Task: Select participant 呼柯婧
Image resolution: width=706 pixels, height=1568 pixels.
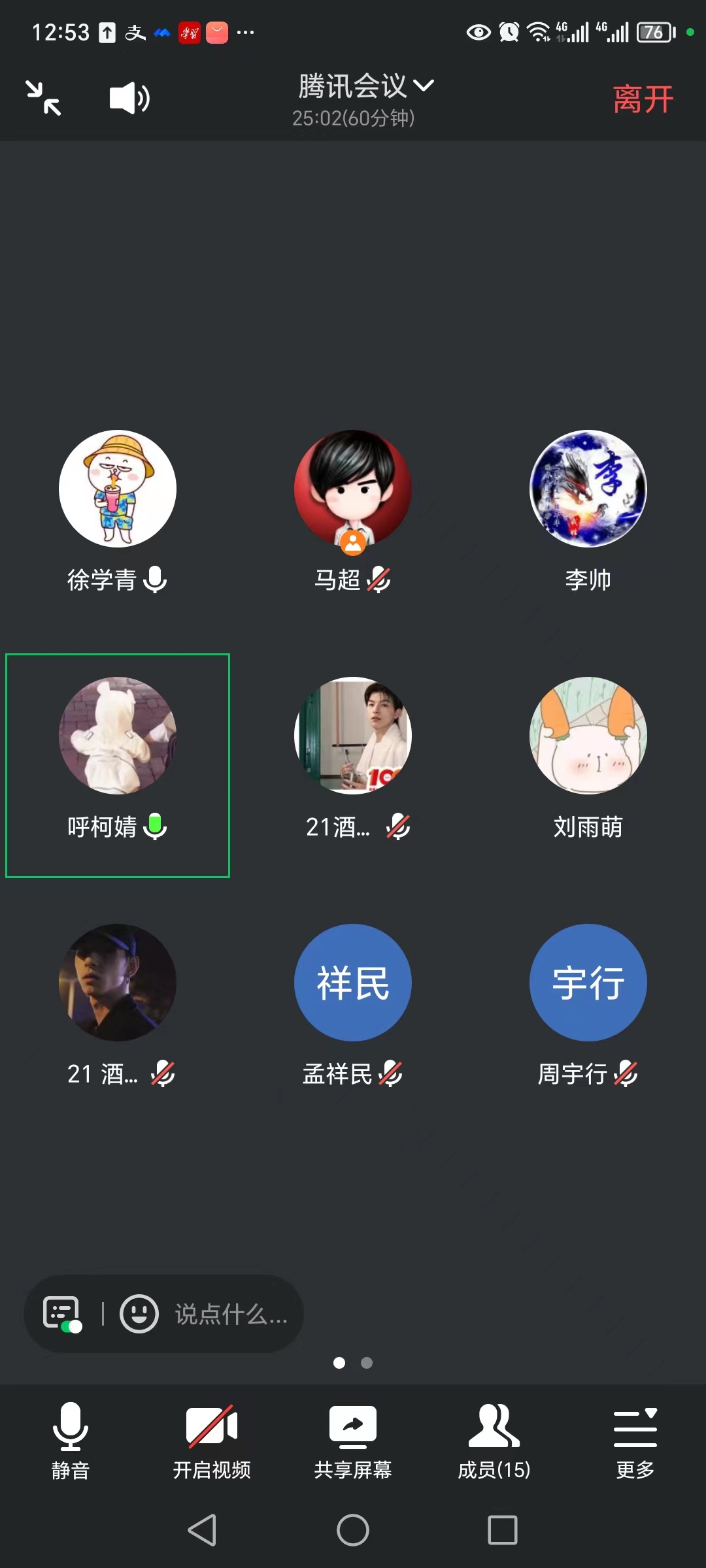Action: point(118,736)
